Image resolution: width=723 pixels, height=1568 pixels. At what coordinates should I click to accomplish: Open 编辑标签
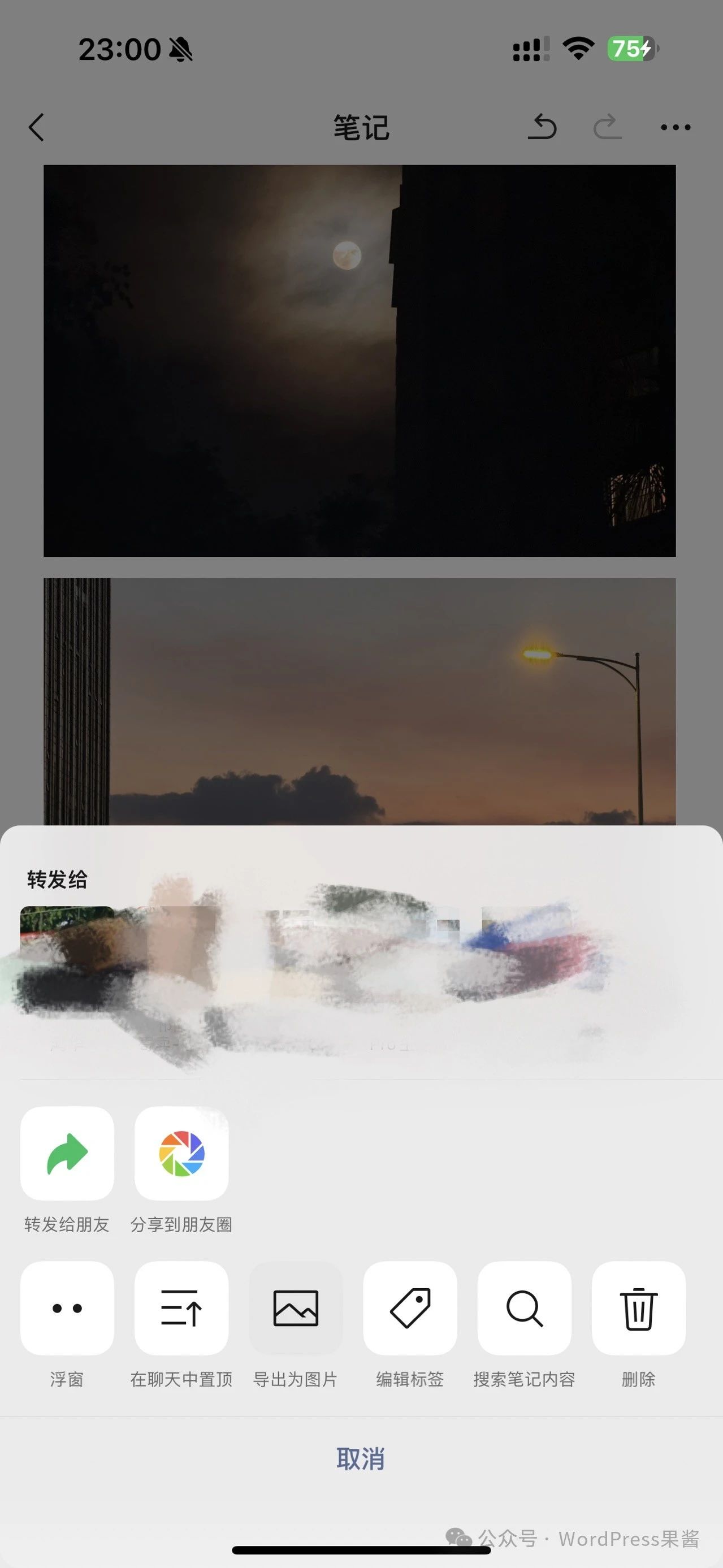tap(410, 1308)
